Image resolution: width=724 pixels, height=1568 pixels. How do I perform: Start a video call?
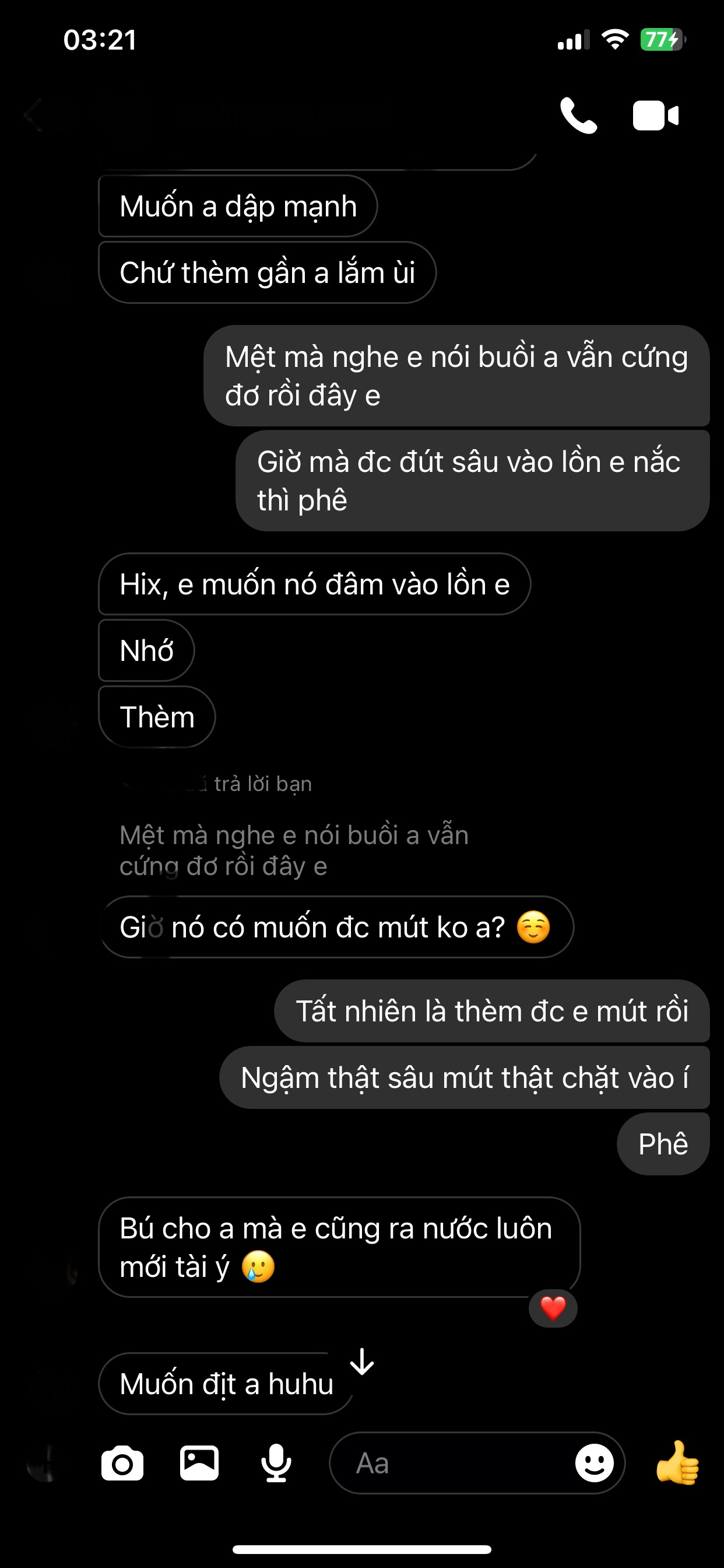tap(655, 115)
